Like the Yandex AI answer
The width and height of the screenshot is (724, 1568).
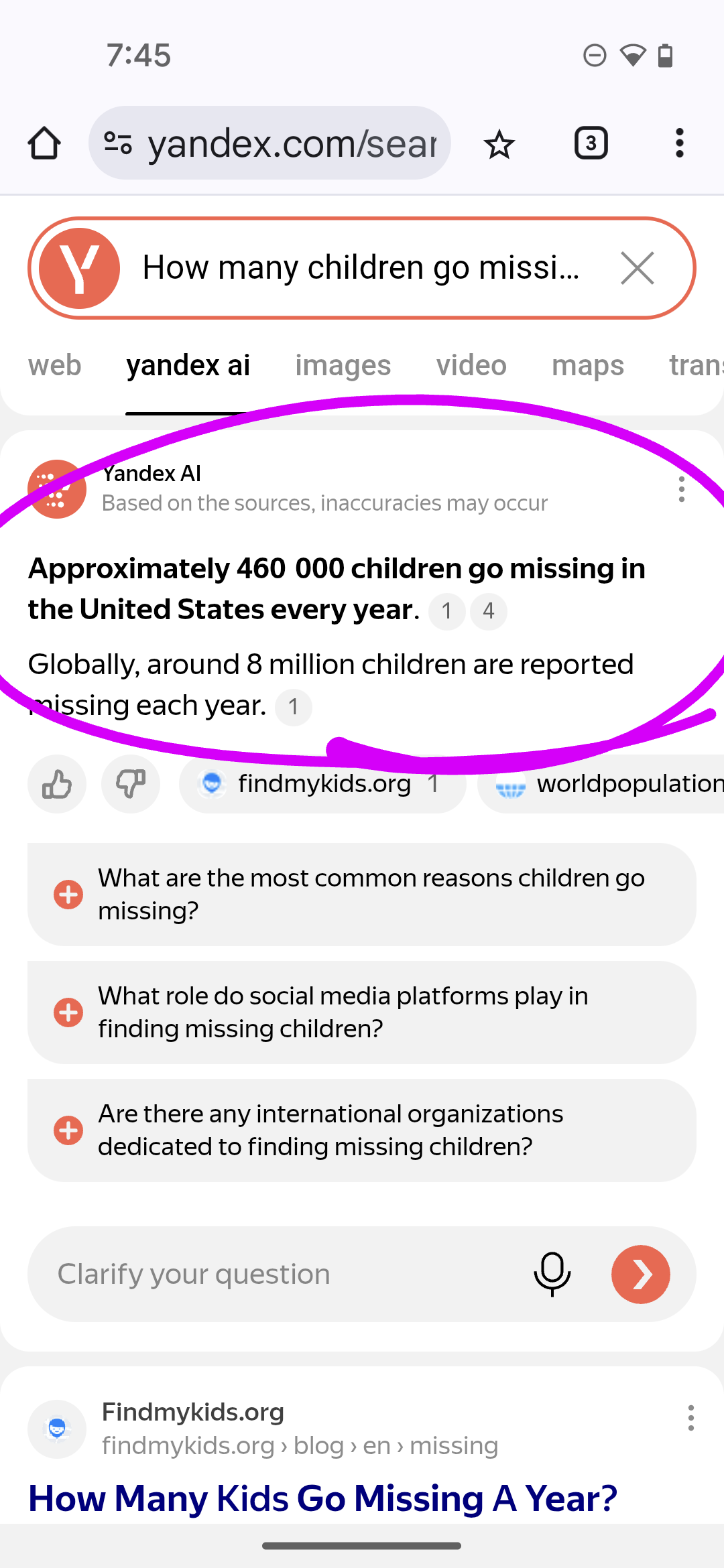click(x=57, y=784)
